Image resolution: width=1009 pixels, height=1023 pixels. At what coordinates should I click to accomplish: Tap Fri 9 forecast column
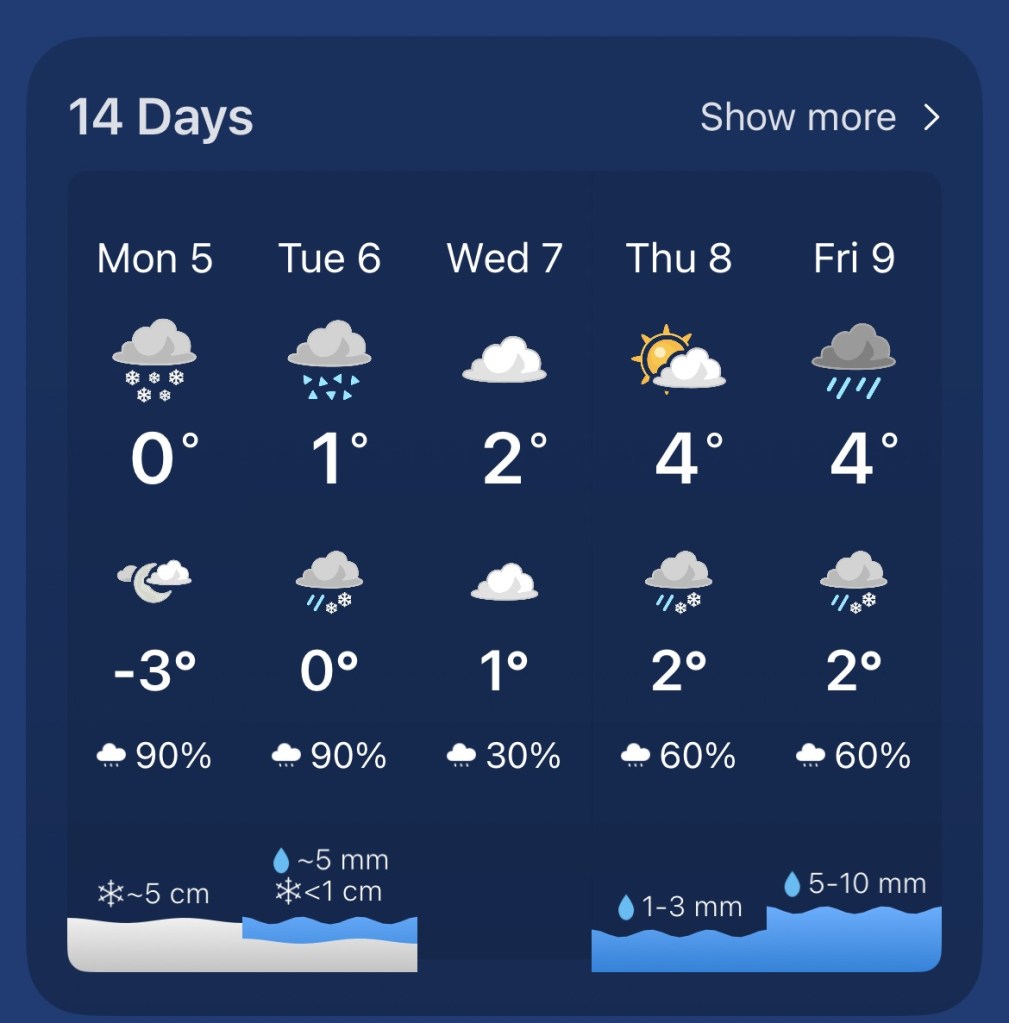854,500
